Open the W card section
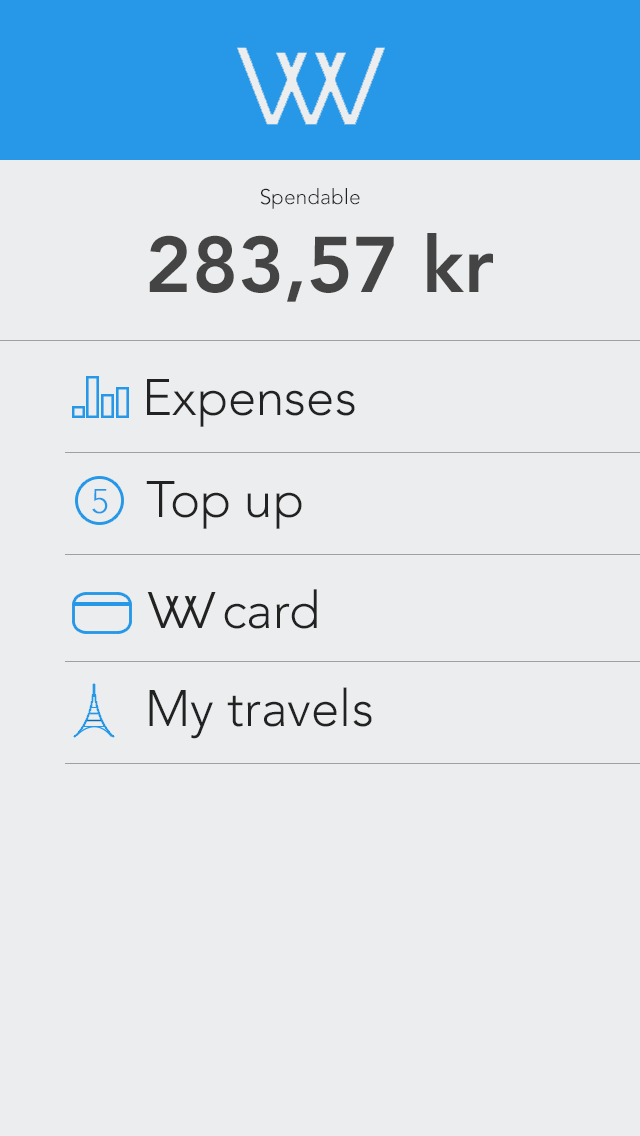The width and height of the screenshot is (640, 1136). pyautogui.click(x=352, y=609)
